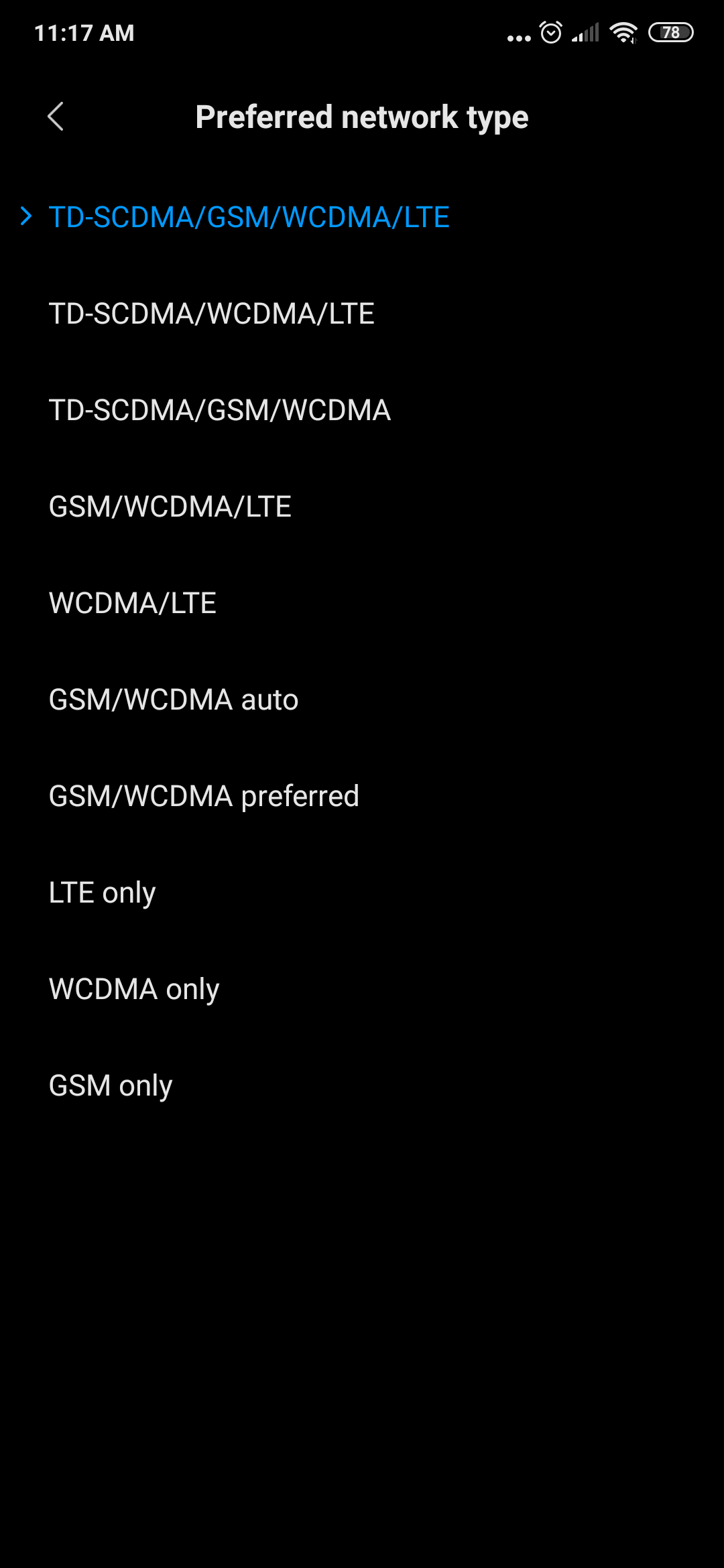724x1568 pixels.
Task: Go back using the header arrow
Action: coord(56,117)
